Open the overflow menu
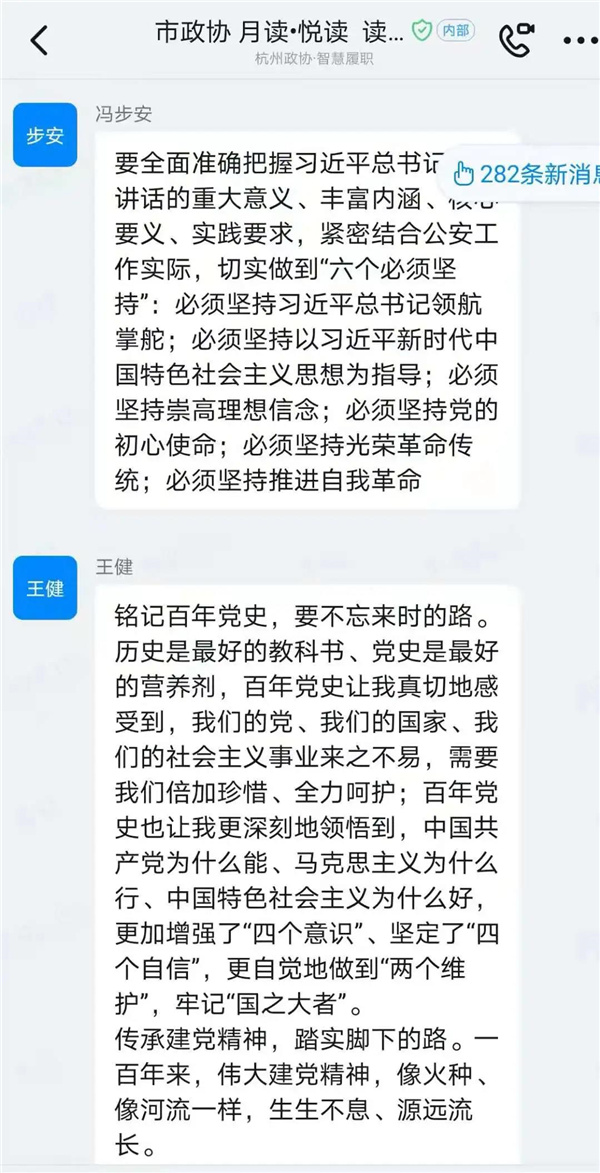The width and height of the screenshot is (600, 1173). (580, 41)
